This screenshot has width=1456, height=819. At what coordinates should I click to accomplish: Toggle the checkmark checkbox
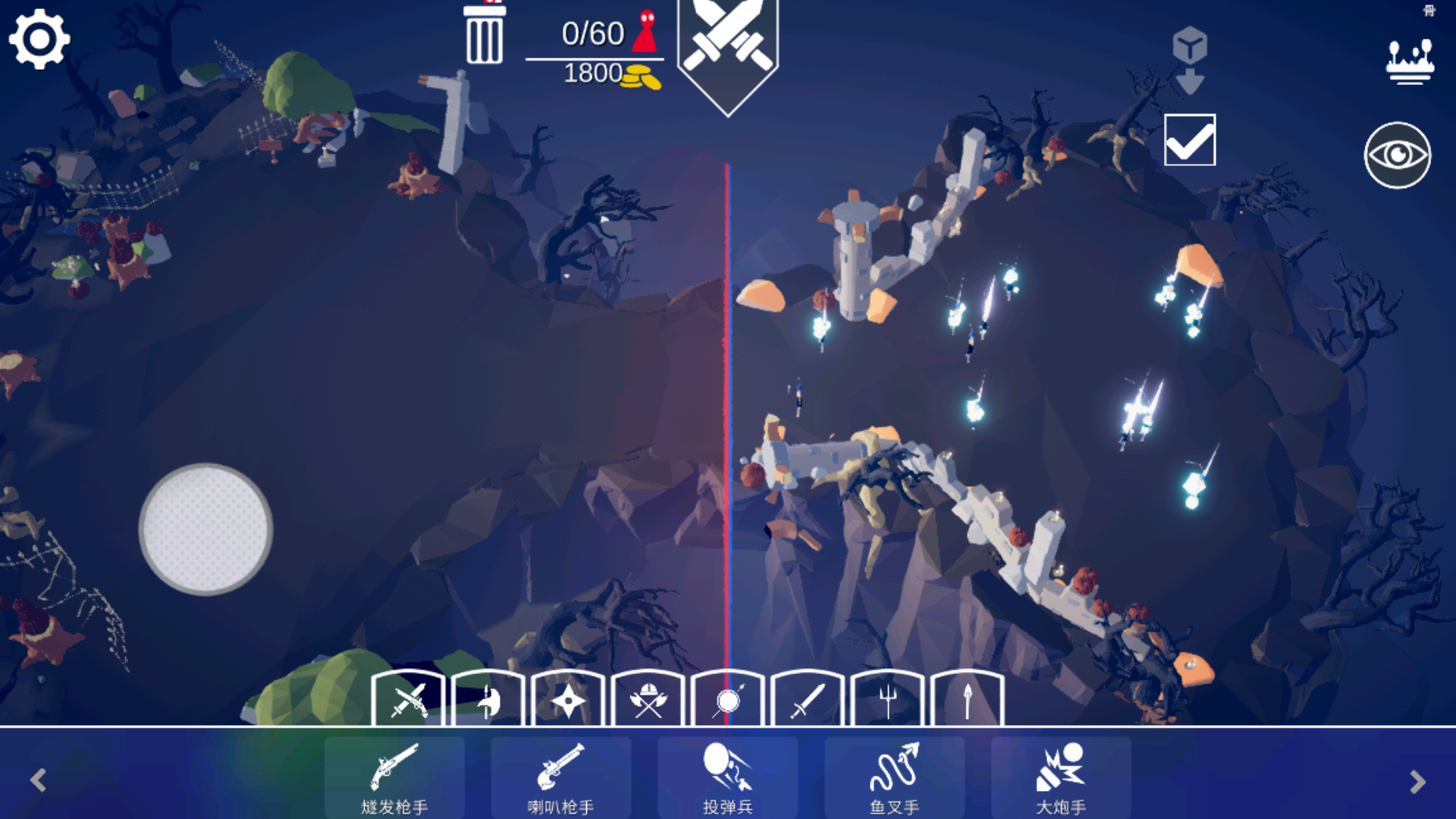(x=1190, y=140)
